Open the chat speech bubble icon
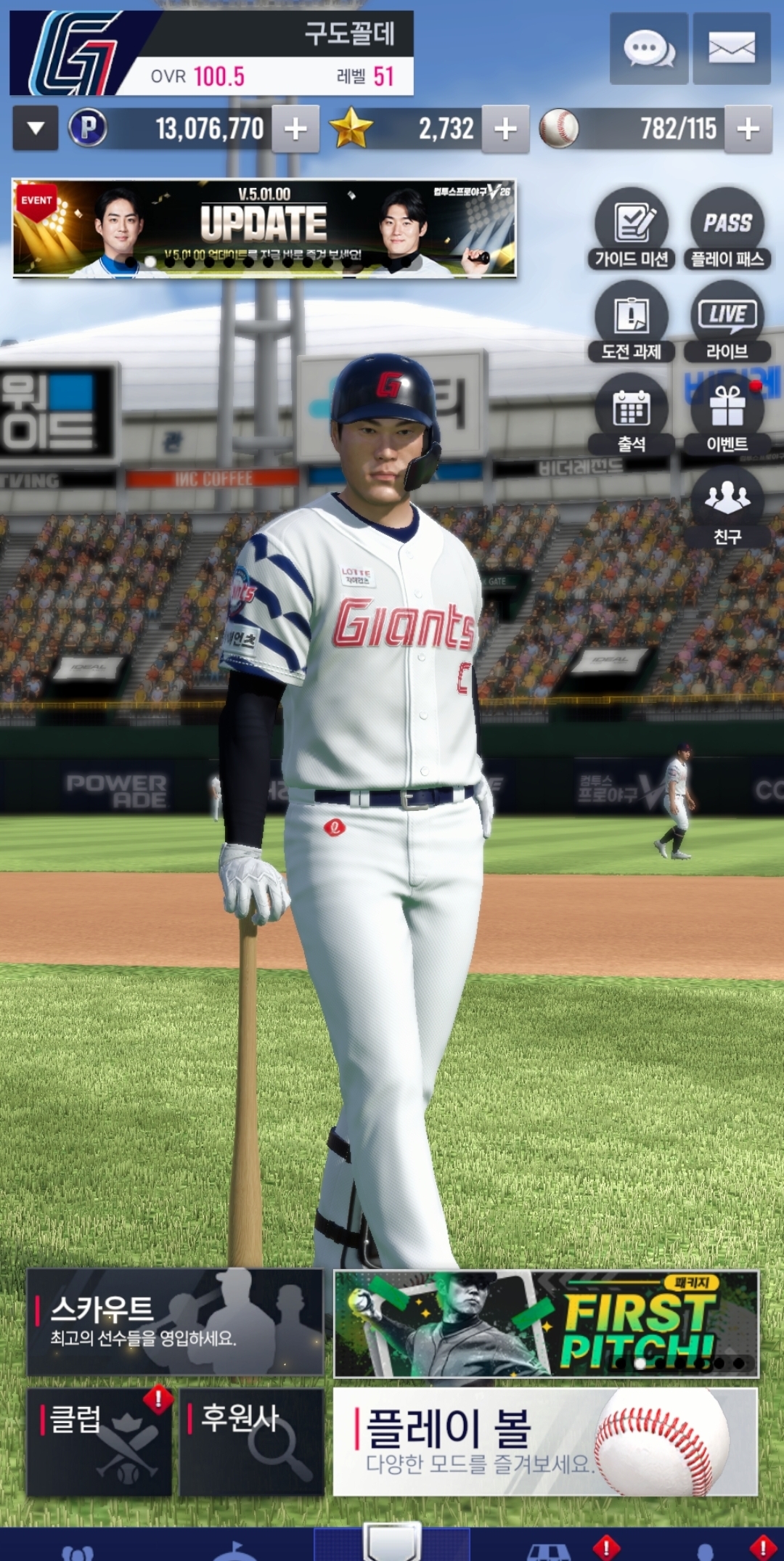Image resolution: width=784 pixels, height=1561 pixels. click(648, 49)
